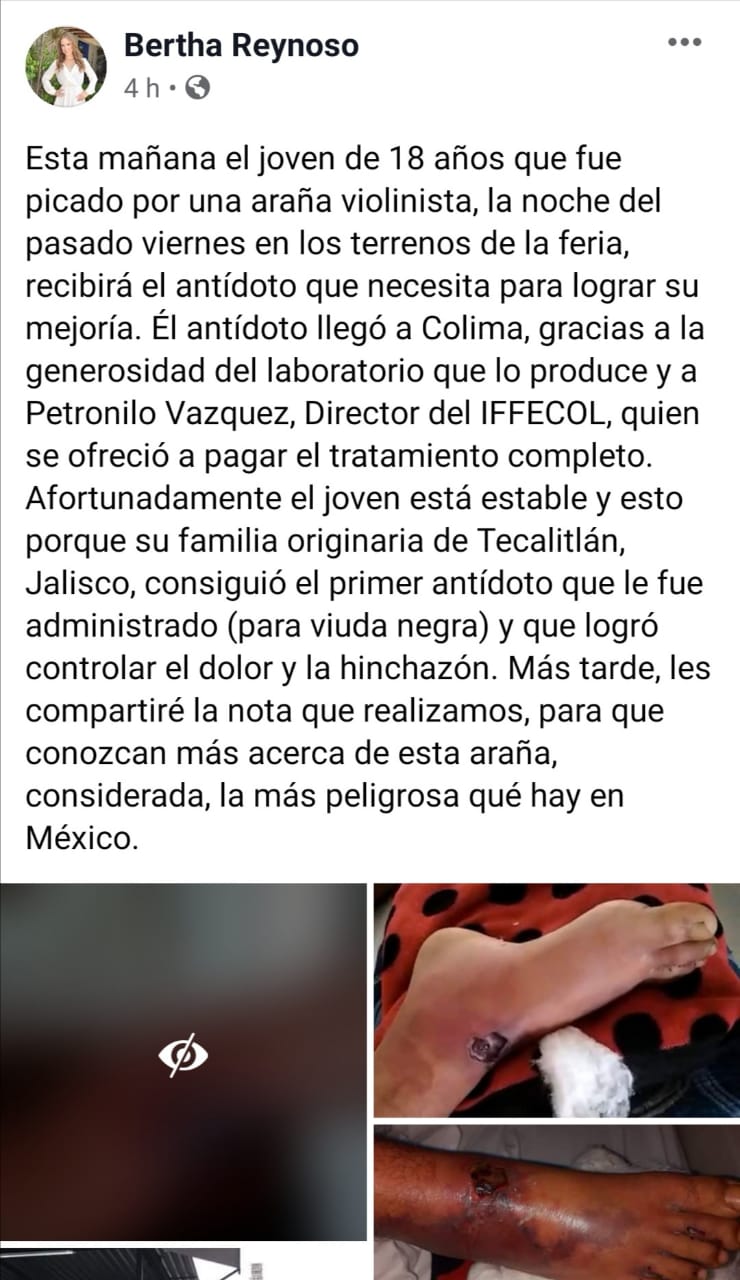The height and width of the screenshot is (1280, 740).
Task: Open the foot photo on polka-dot fabric
Action: point(557,1000)
